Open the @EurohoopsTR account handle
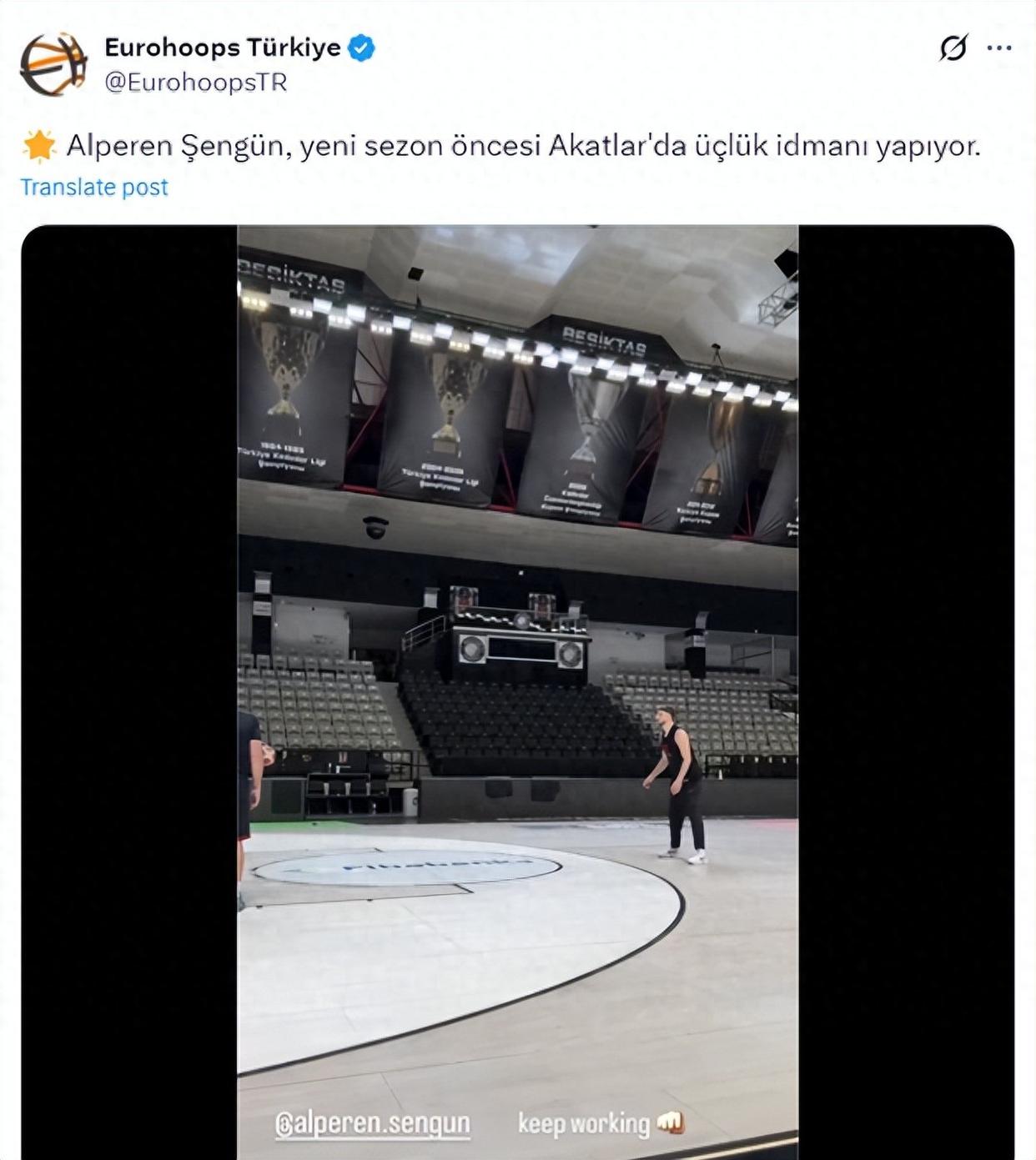1036x1160 pixels. tap(195, 82)
